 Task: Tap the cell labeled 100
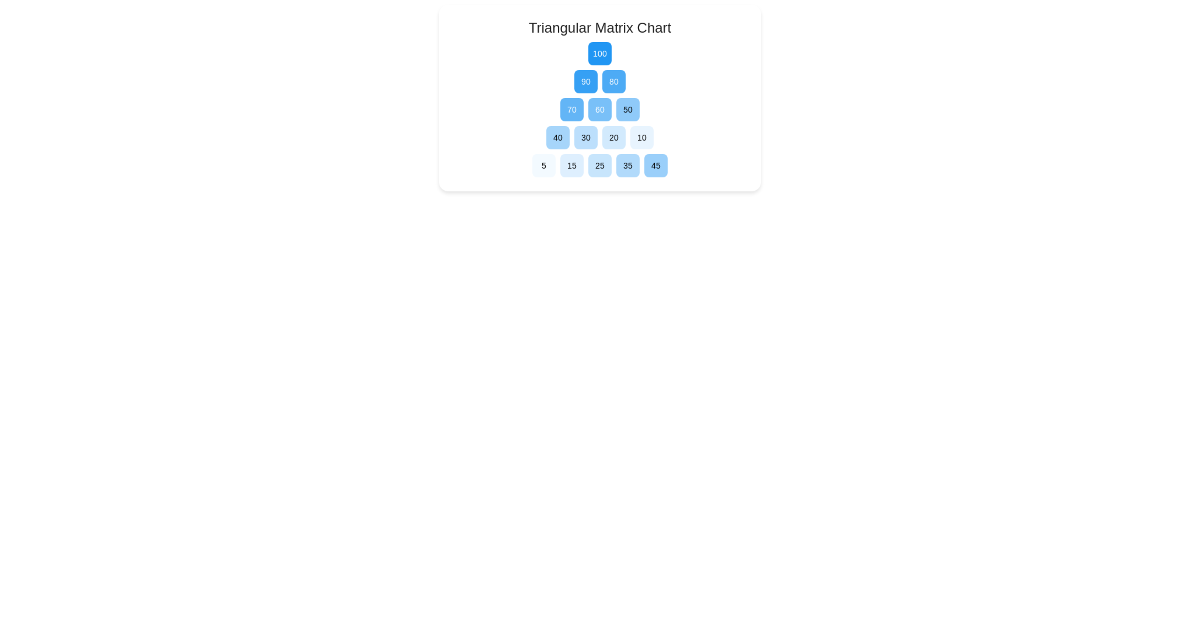click(600, 54)
